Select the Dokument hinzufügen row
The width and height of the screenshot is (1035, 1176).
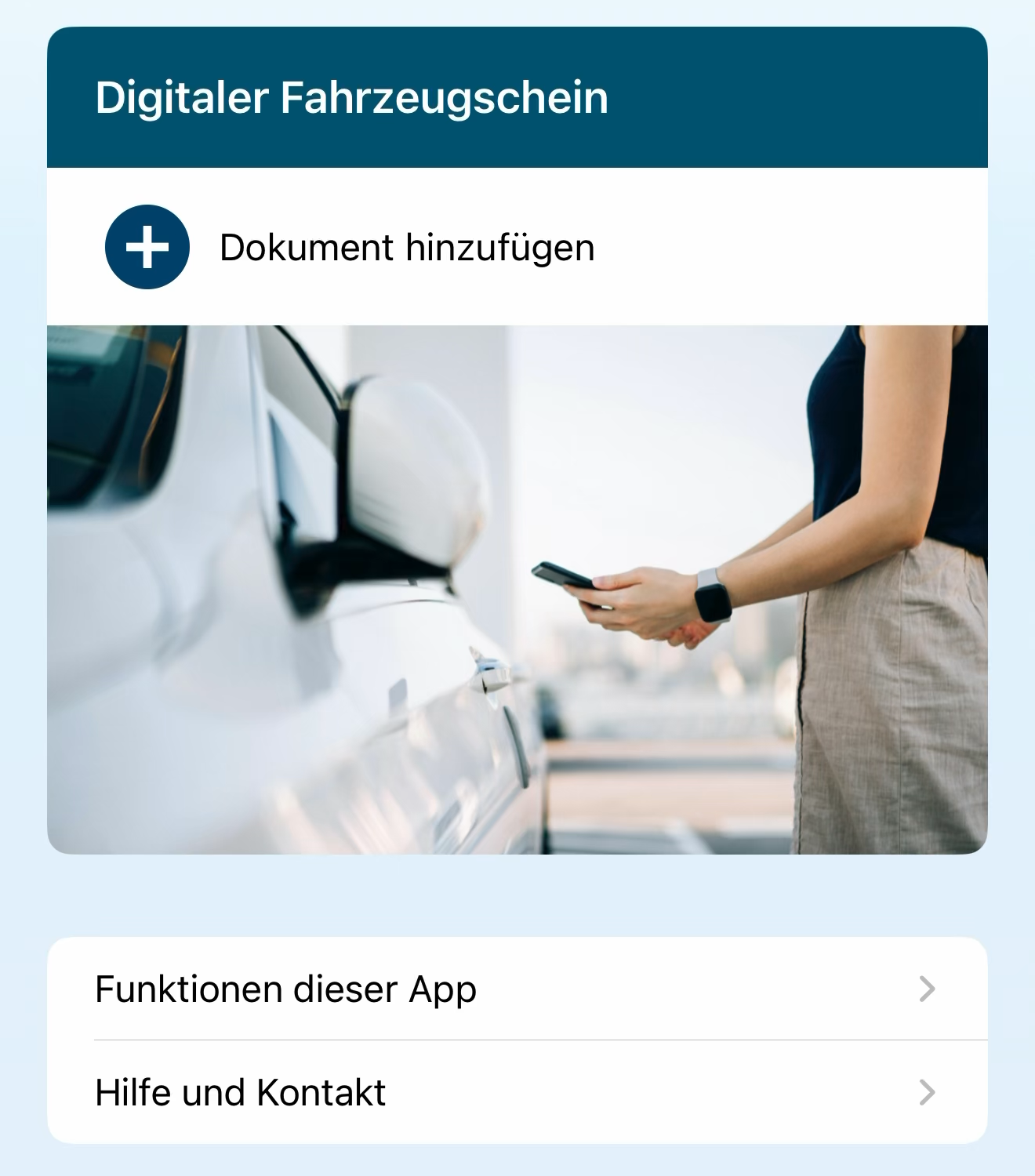pos(407,247)
